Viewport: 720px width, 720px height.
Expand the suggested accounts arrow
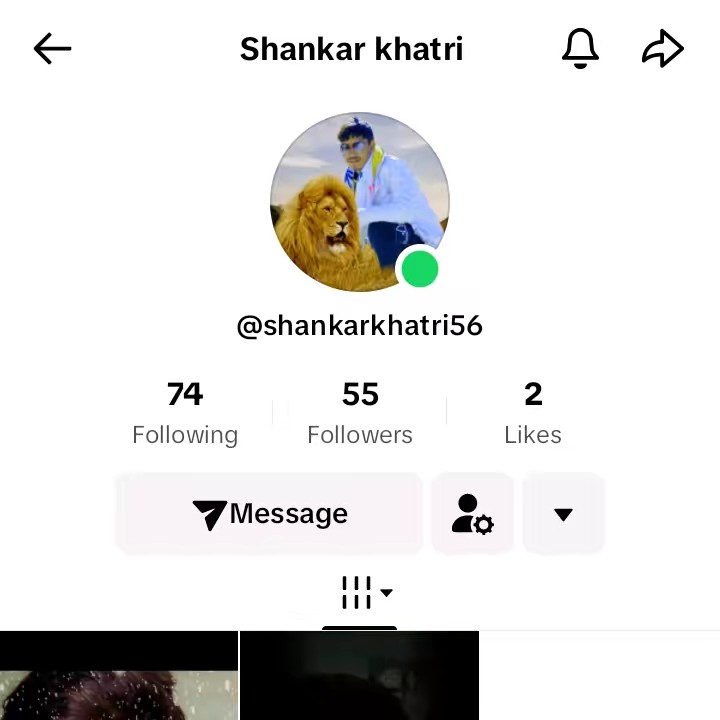(x=563, y=514)
